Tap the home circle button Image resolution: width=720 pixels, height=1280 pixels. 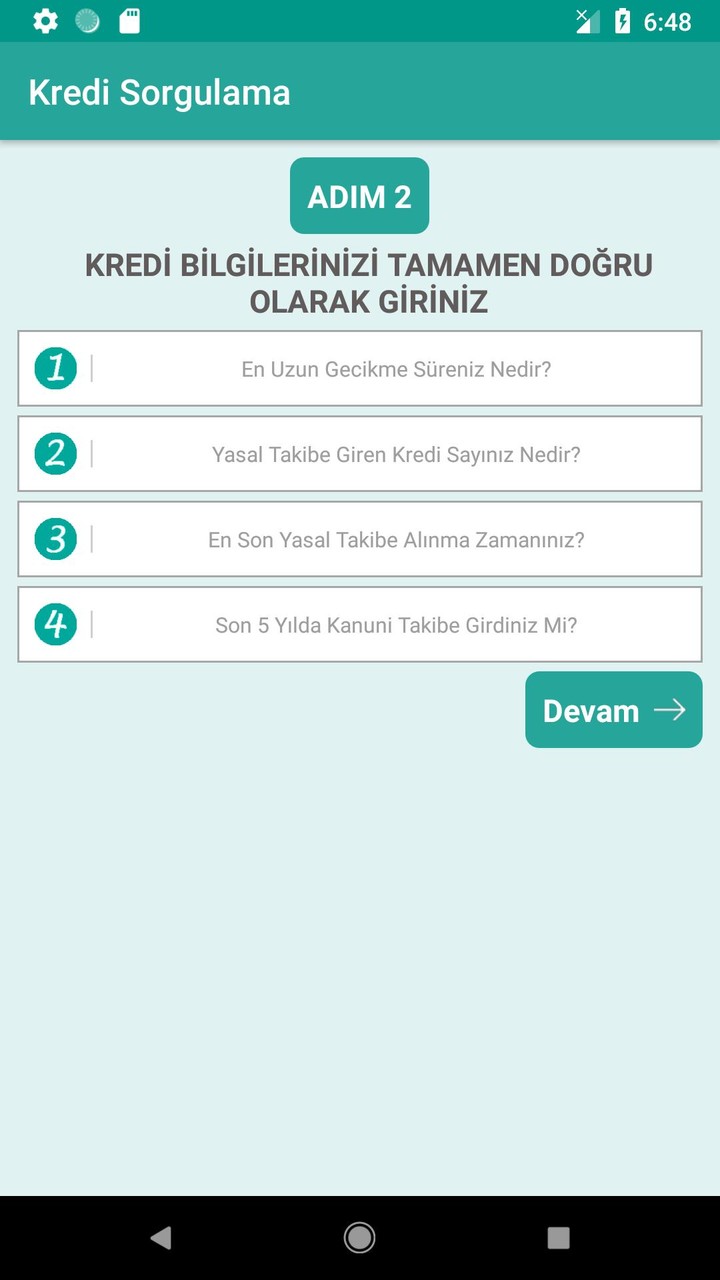click(x=360, y=1237)
